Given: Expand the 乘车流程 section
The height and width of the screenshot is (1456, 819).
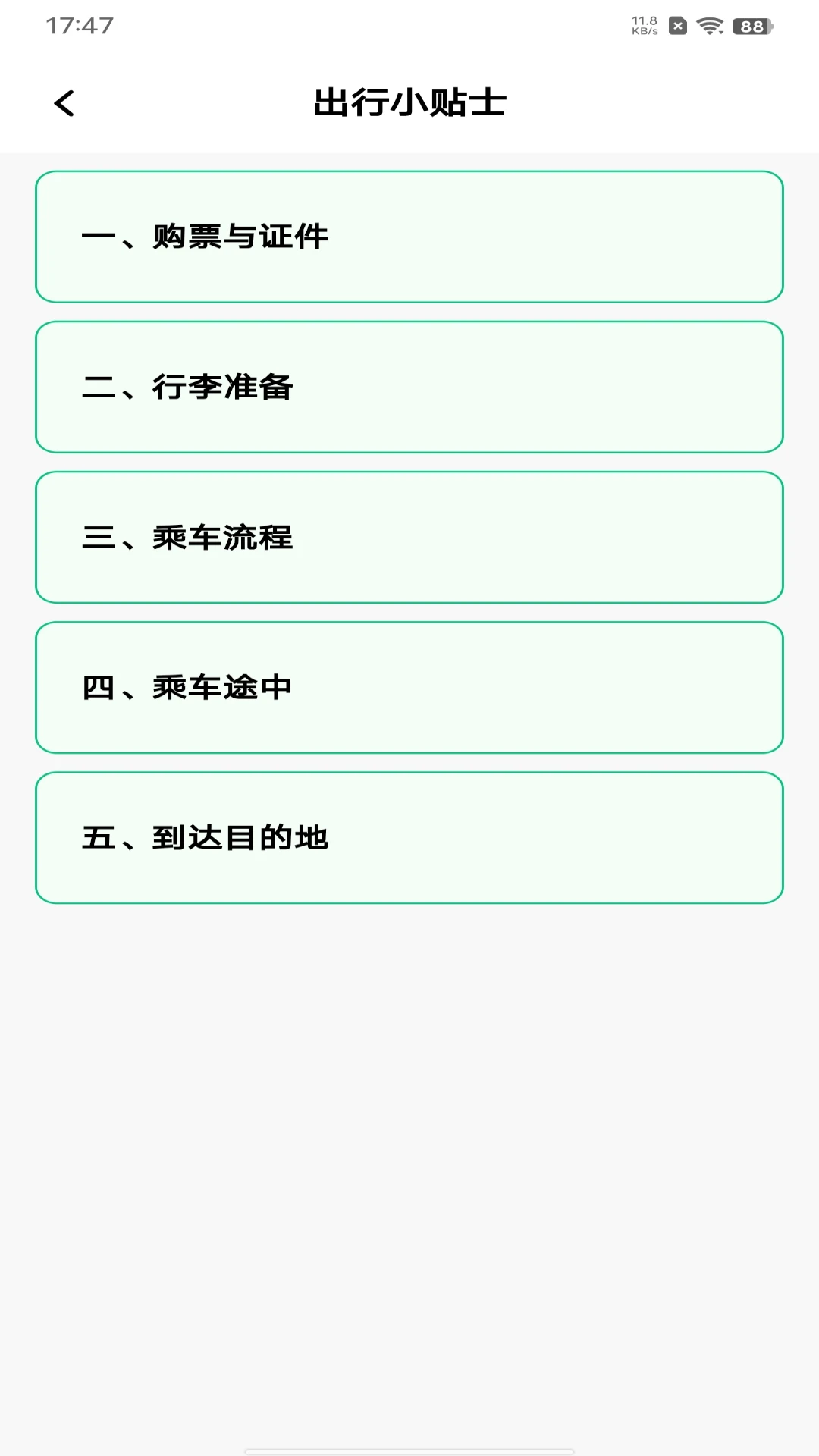Looking at the screenshot, I should tap(409, 536).
